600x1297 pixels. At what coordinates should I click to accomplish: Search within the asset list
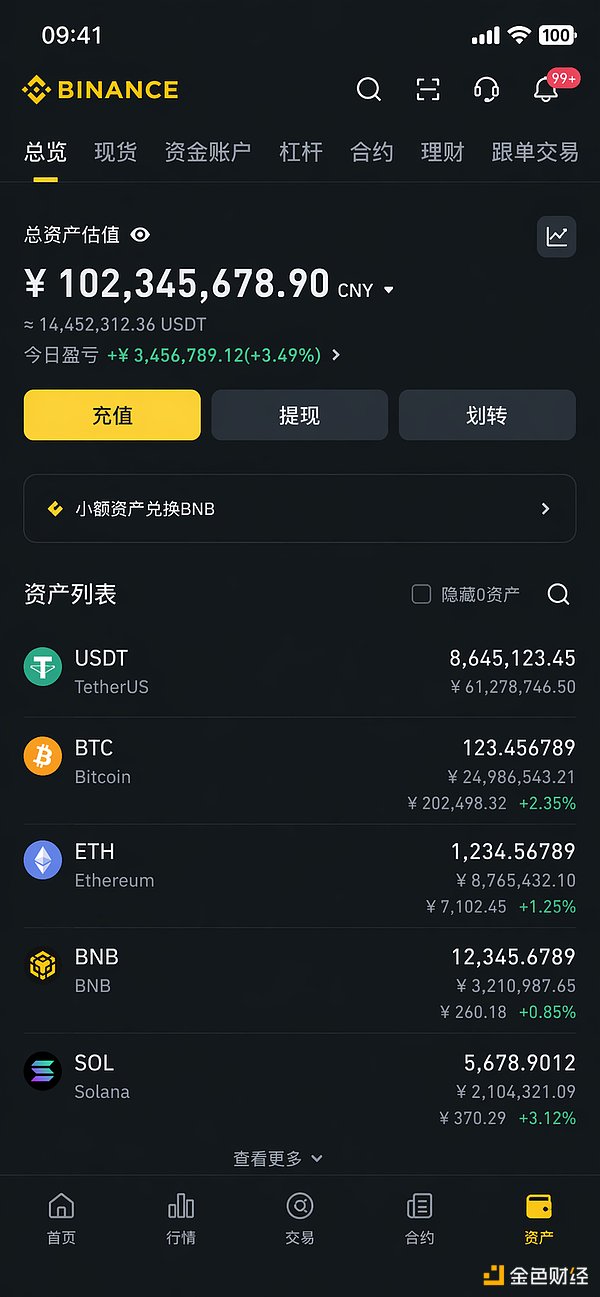(558, 594)
